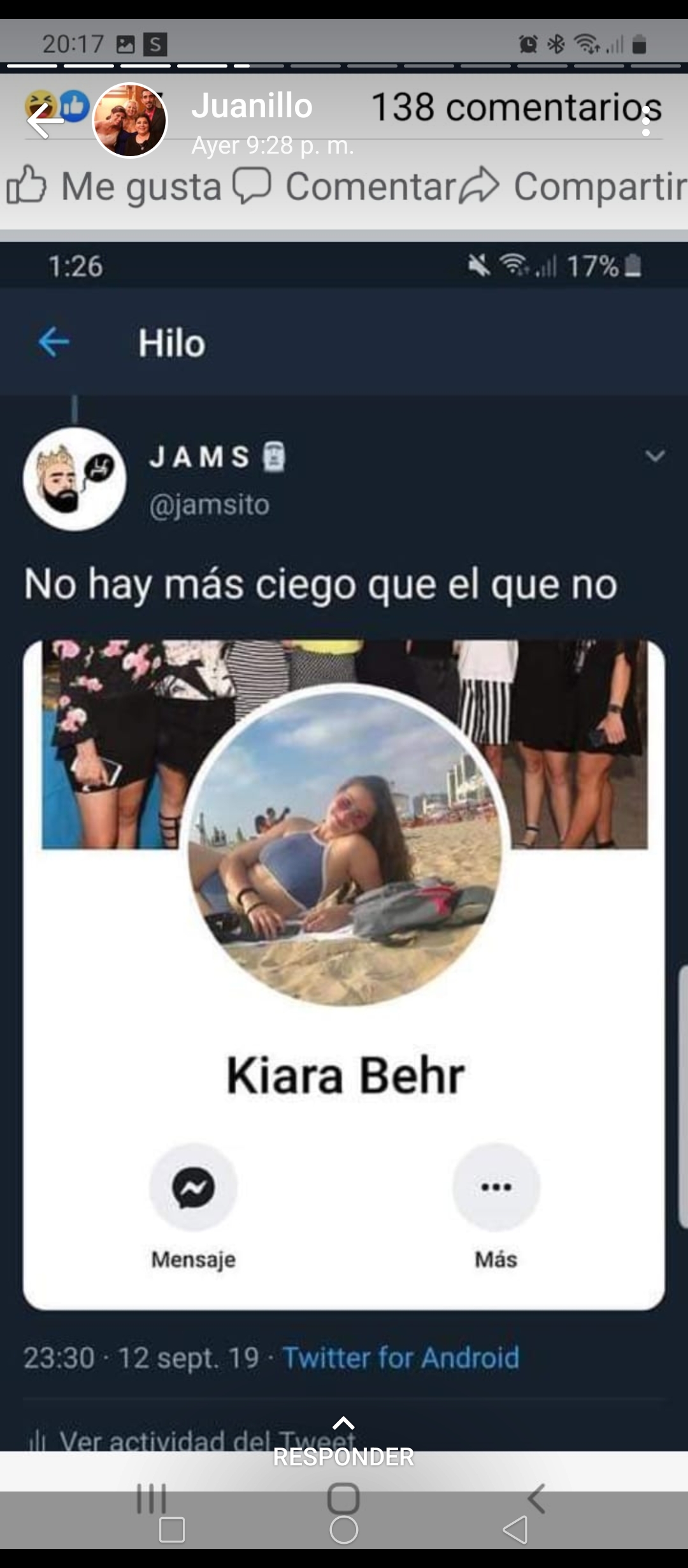
Task: Open the story's three-dot overflow menu
Action: click(x=646, y=120)
